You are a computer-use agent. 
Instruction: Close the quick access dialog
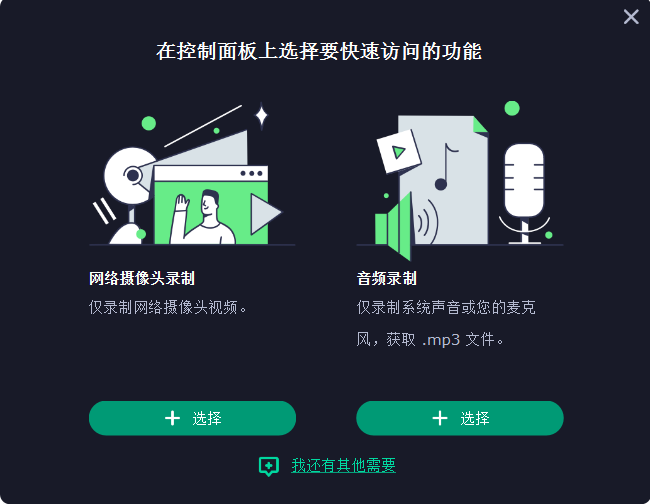pyautogui.click(x=631, y=17)
